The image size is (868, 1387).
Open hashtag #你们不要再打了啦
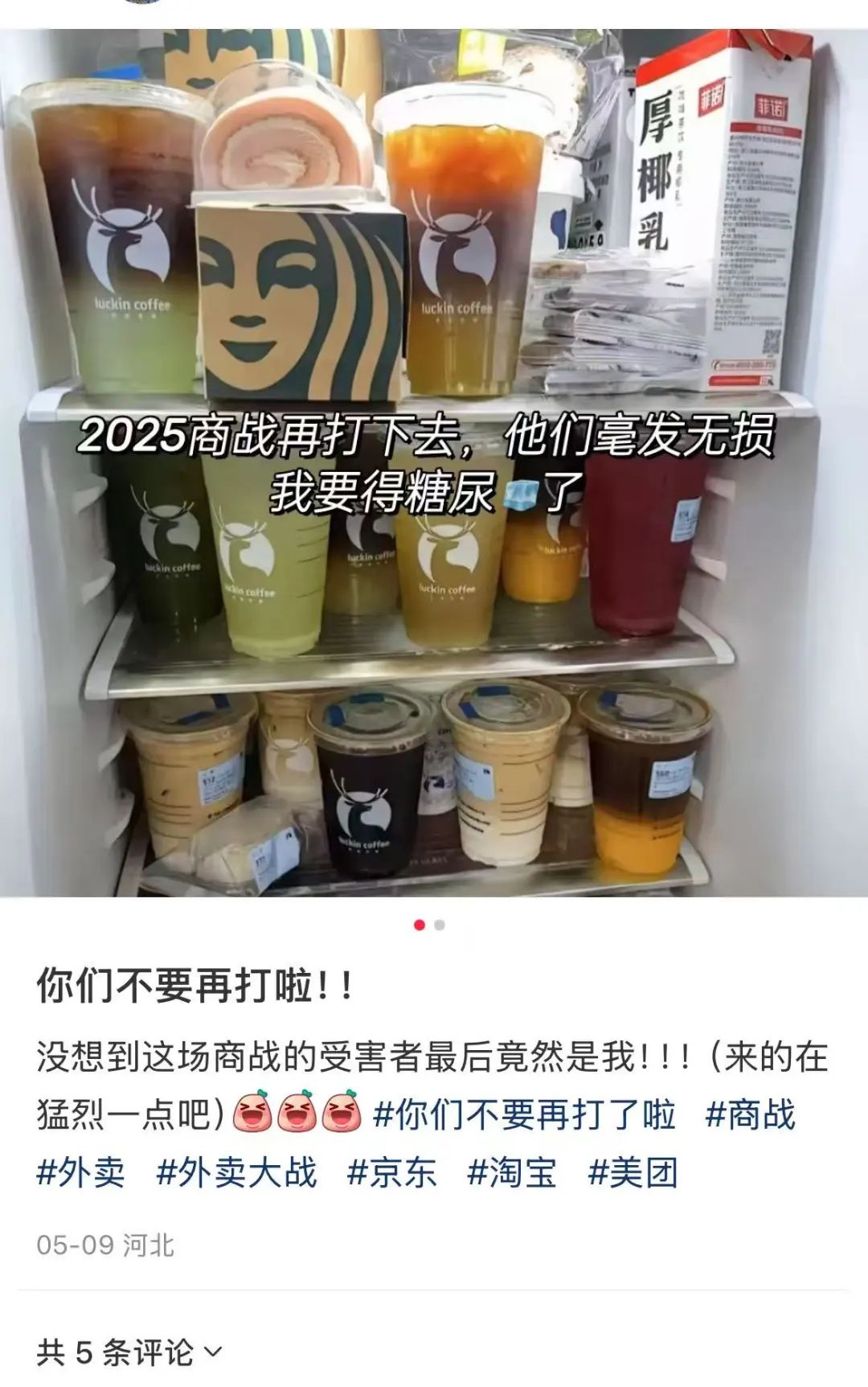525,1115
